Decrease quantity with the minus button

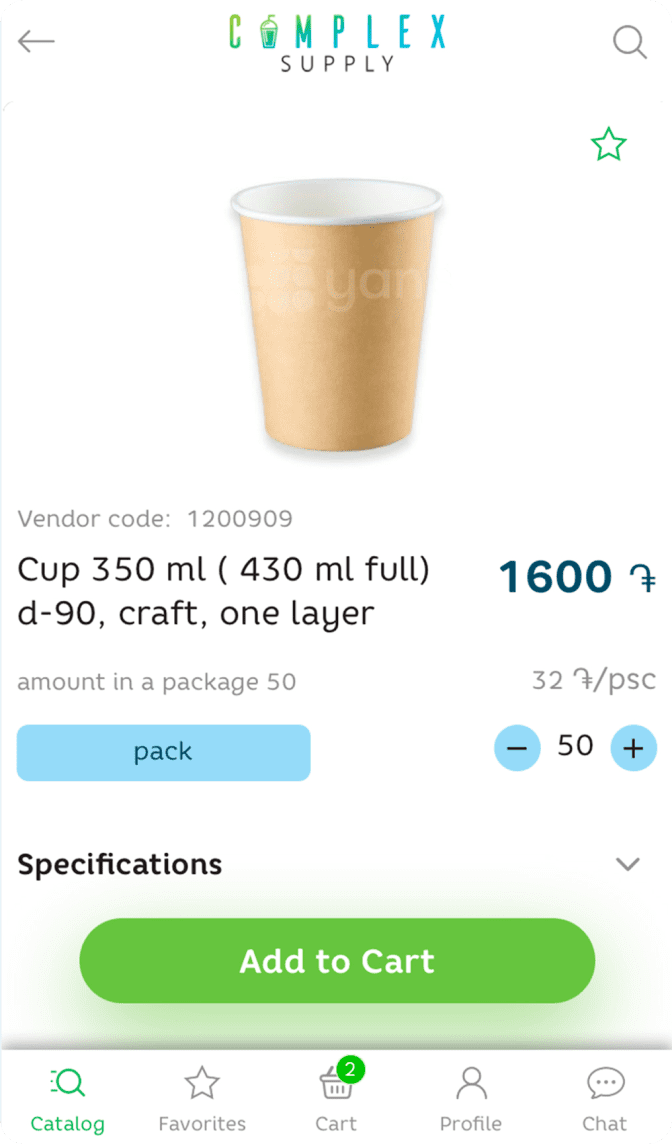point(517,747)
